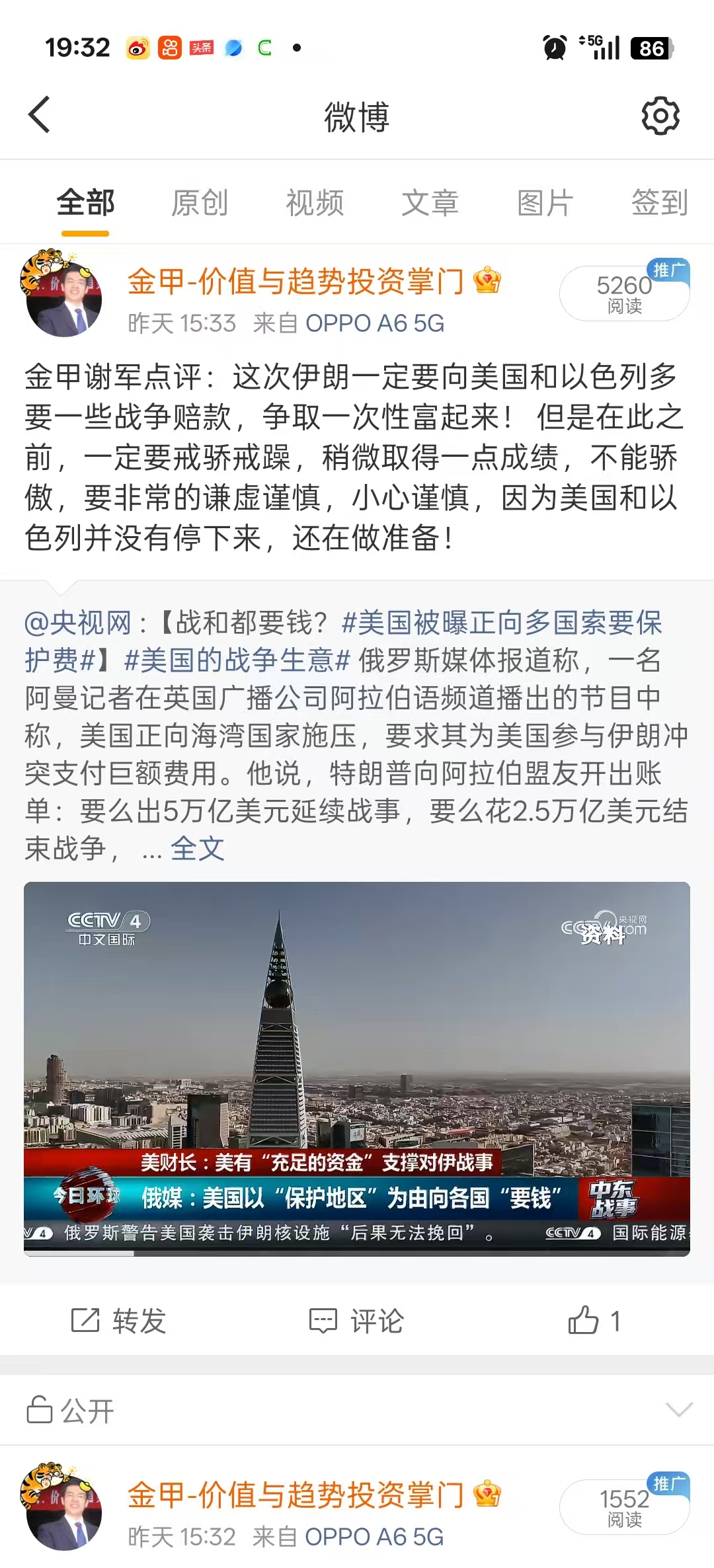The image size is (714, 1568).
Task: Expand the reposted text via 全文
Action: [x=197, y=849]
